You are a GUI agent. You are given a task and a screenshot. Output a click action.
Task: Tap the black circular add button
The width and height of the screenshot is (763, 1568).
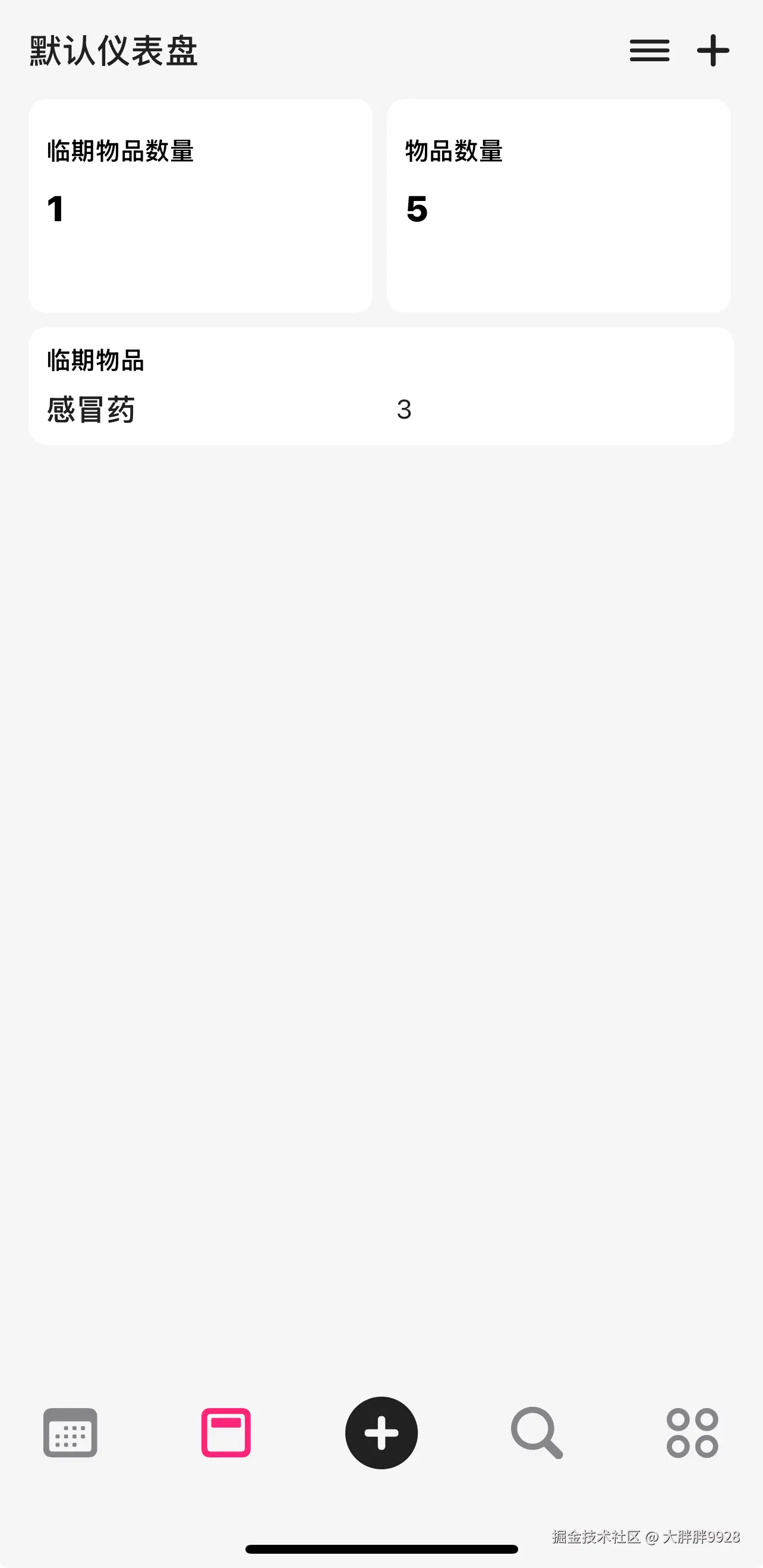pyautogui.click(x=381, y=1432)
